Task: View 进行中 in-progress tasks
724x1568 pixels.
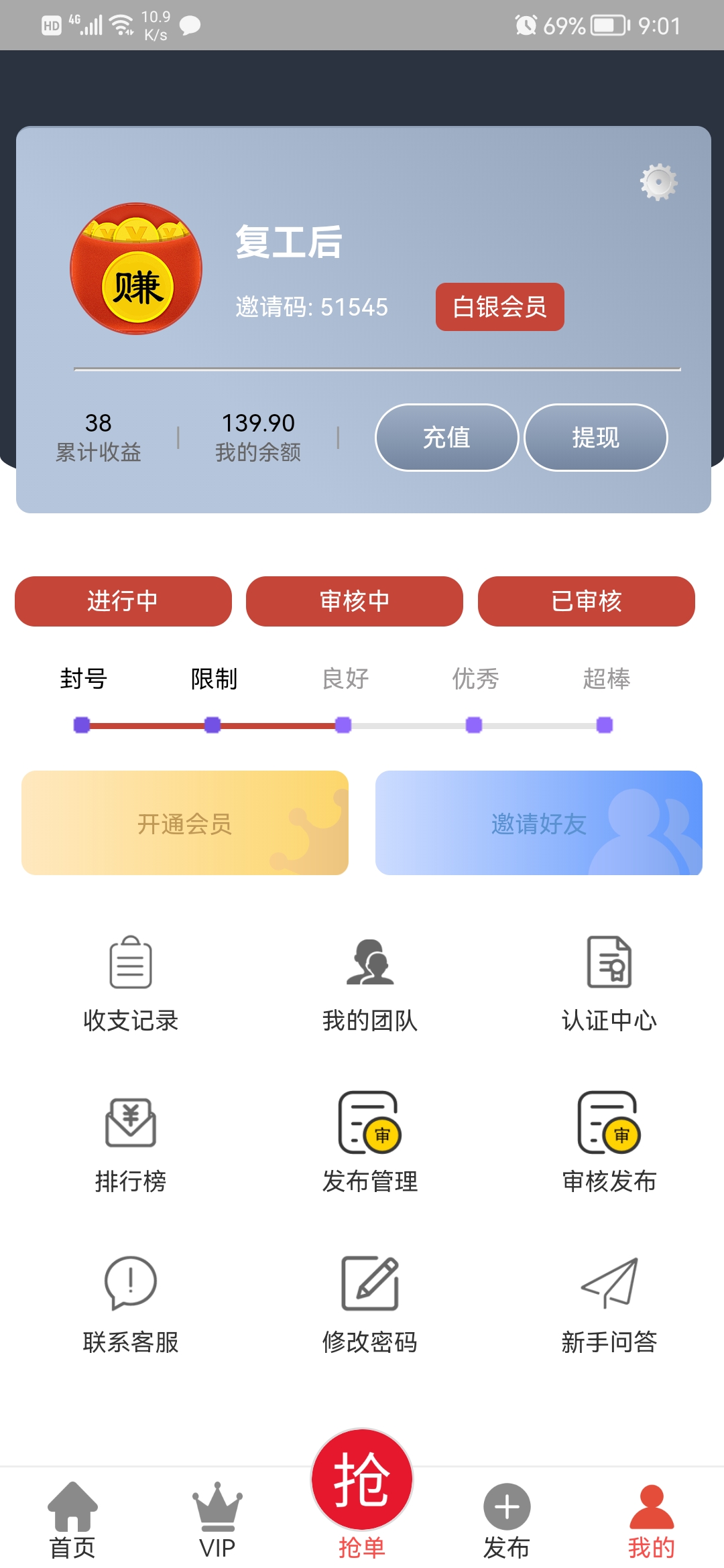Action: point(123,601)
